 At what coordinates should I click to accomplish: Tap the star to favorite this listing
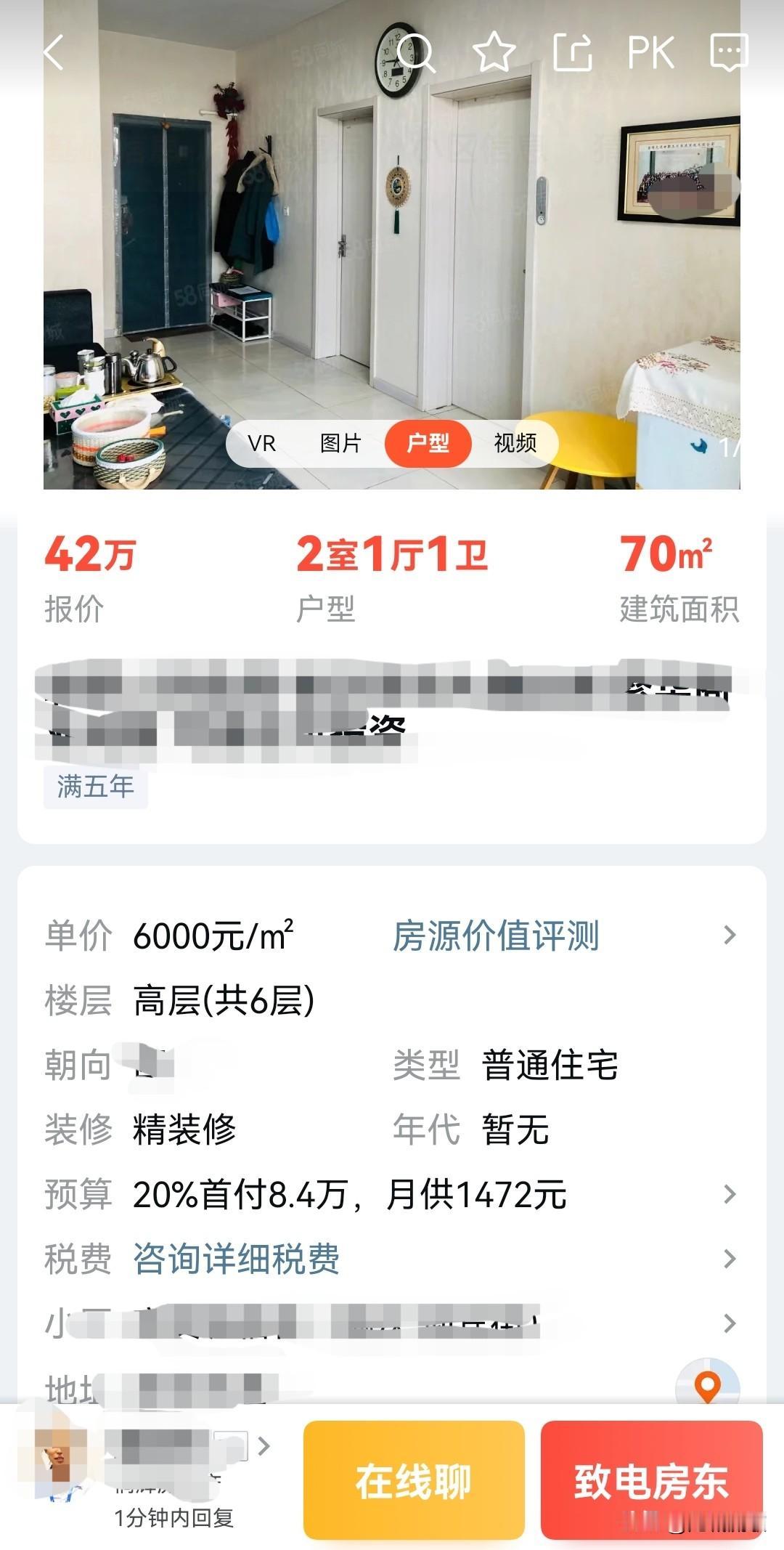point(492,52)
